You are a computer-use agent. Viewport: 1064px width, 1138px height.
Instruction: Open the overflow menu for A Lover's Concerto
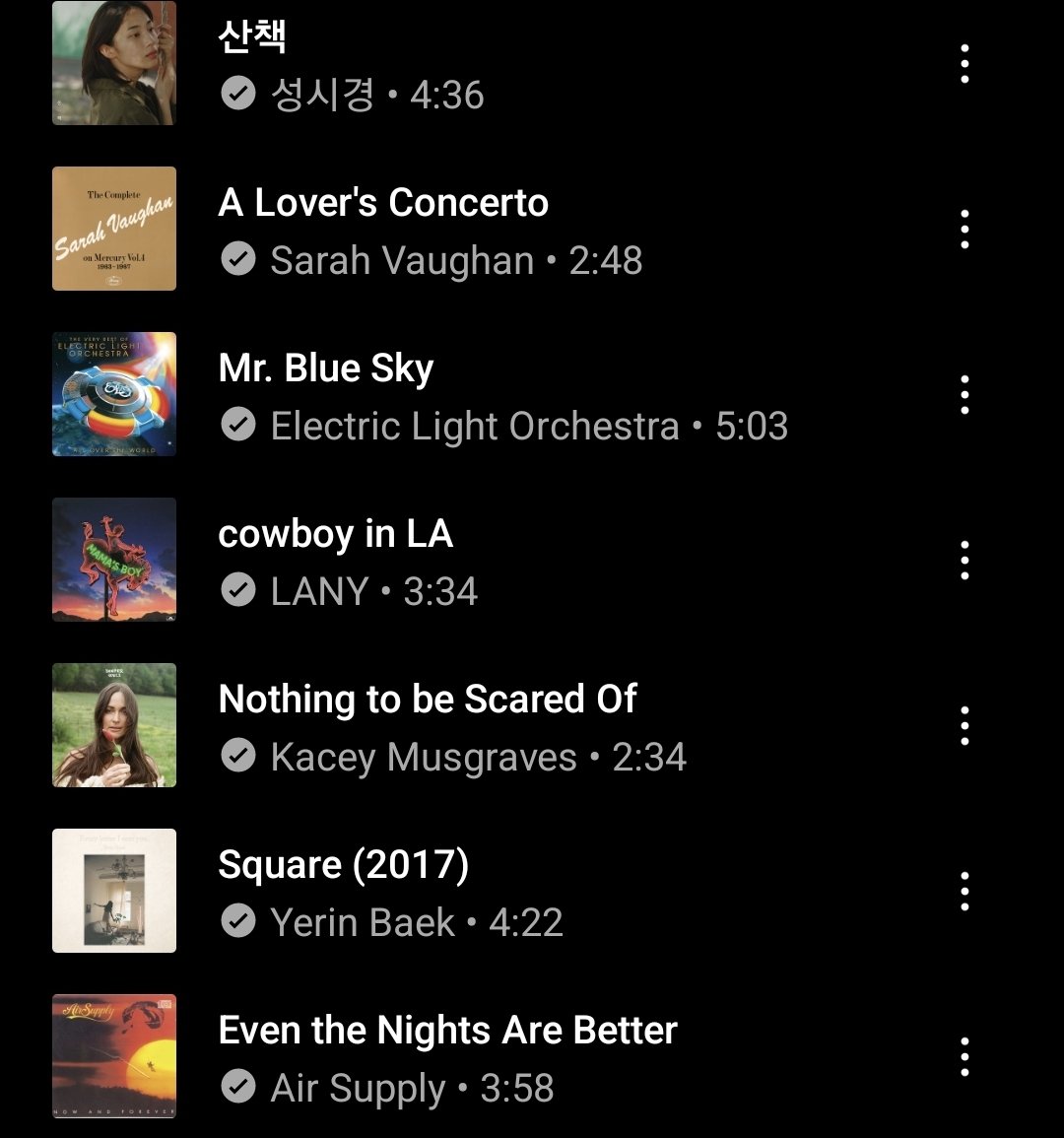click(964, 230)
